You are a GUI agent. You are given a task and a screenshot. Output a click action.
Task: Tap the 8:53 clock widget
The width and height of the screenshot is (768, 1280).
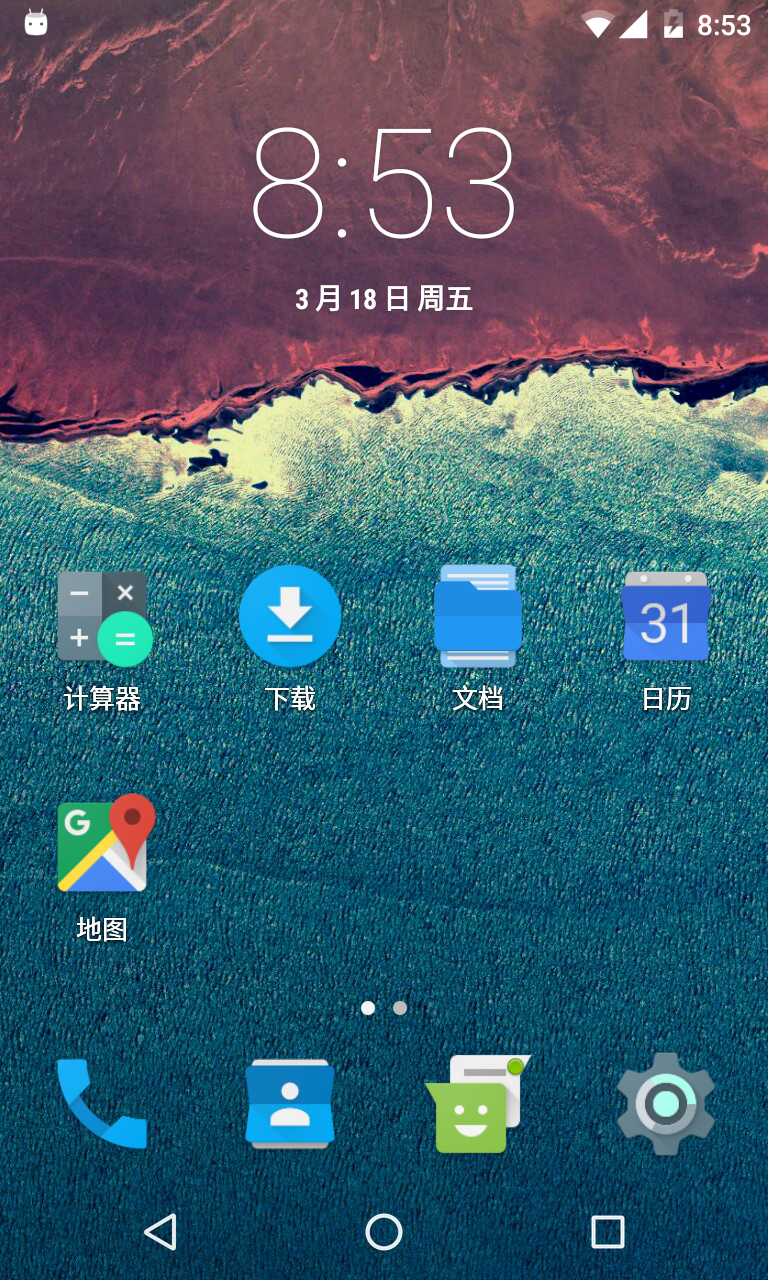coord(383,183)
